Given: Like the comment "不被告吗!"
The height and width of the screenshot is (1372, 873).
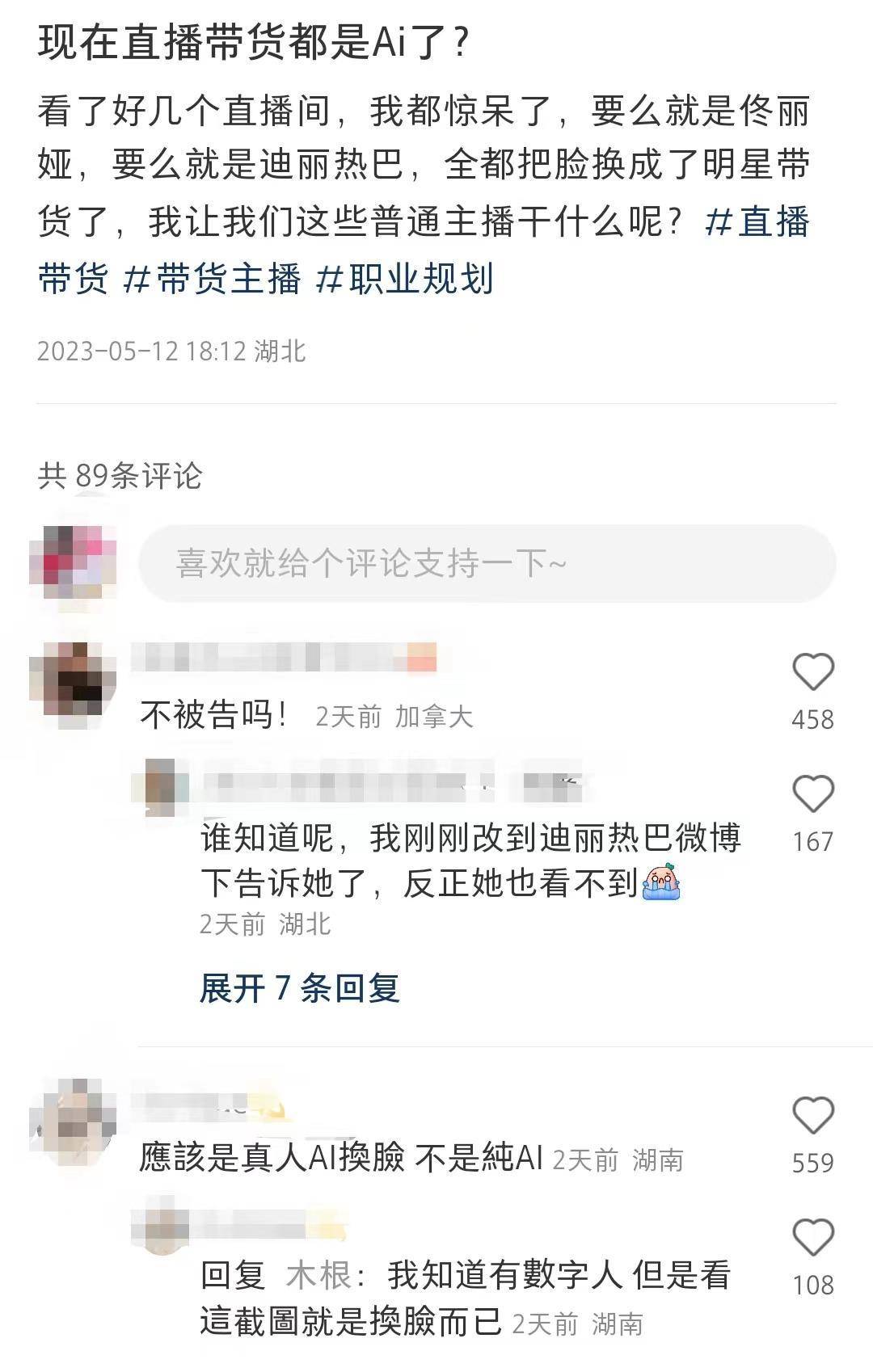Looking at the screenshot, I should pyautogui.click(x=812, y=673).
